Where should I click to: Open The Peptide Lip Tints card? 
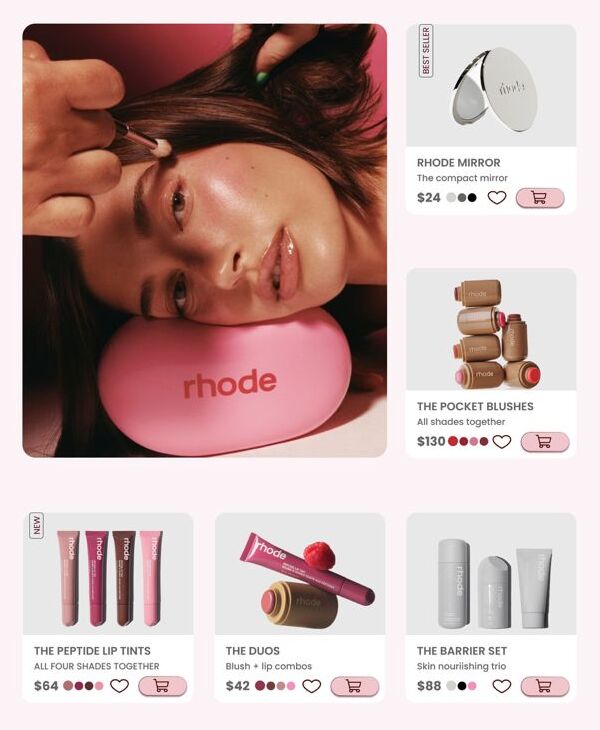(x=108, y=575)
